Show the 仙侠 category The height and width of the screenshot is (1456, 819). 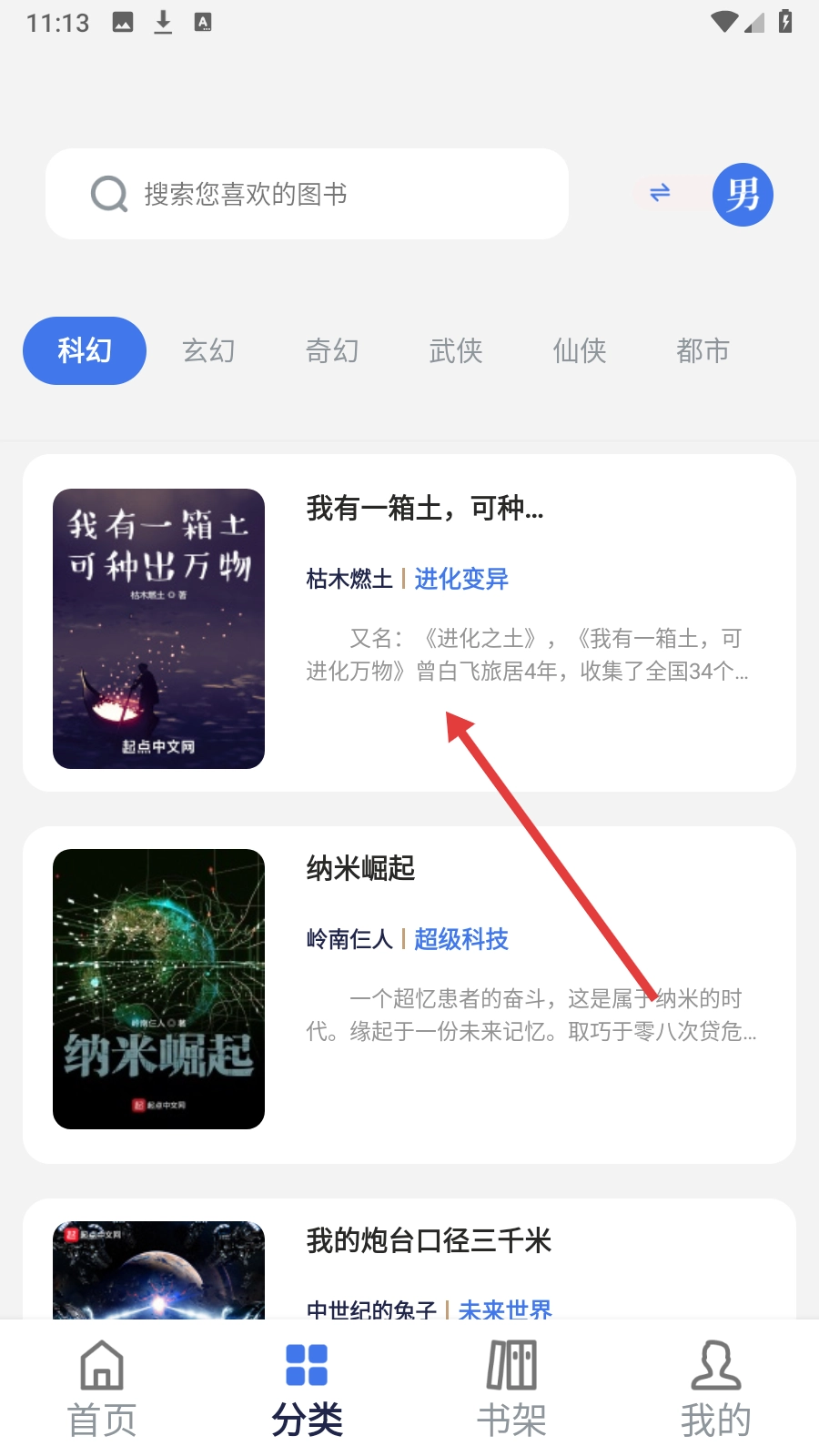pos(580,350)
